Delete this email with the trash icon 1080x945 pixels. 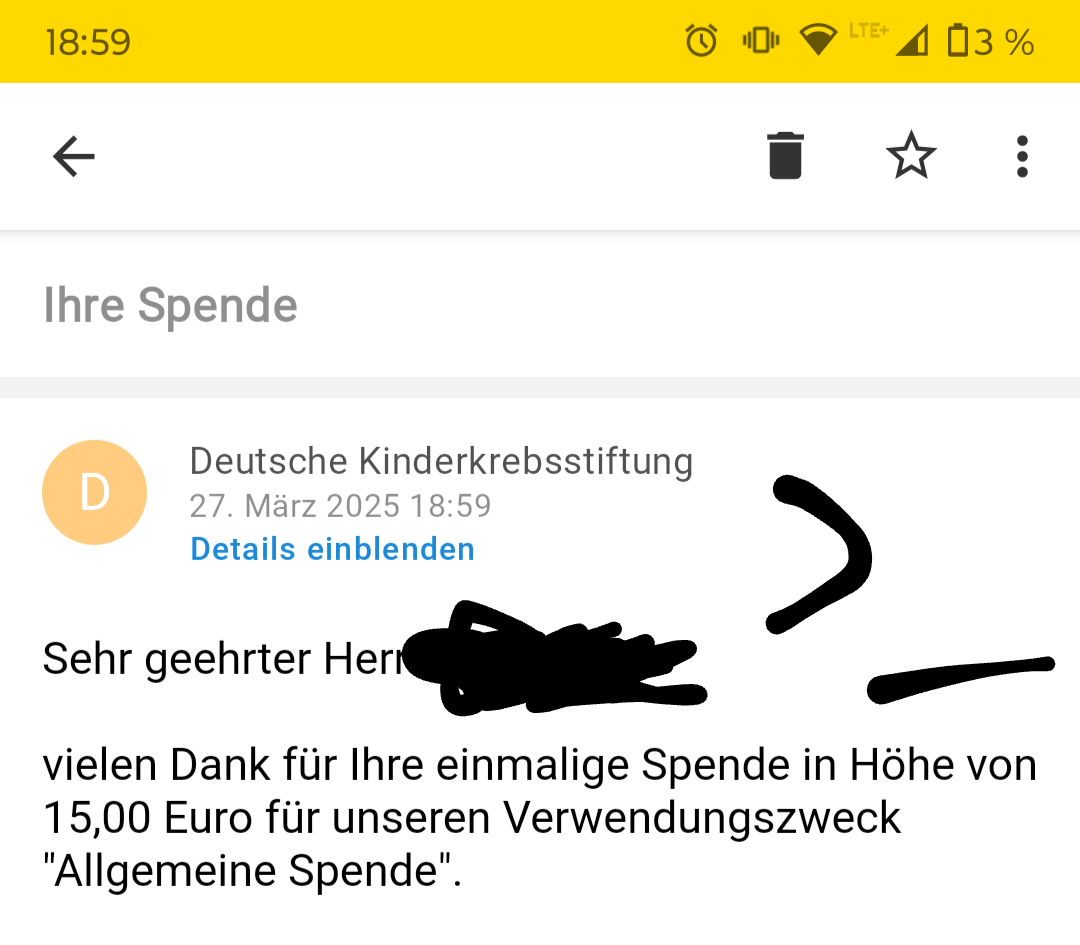785,156
